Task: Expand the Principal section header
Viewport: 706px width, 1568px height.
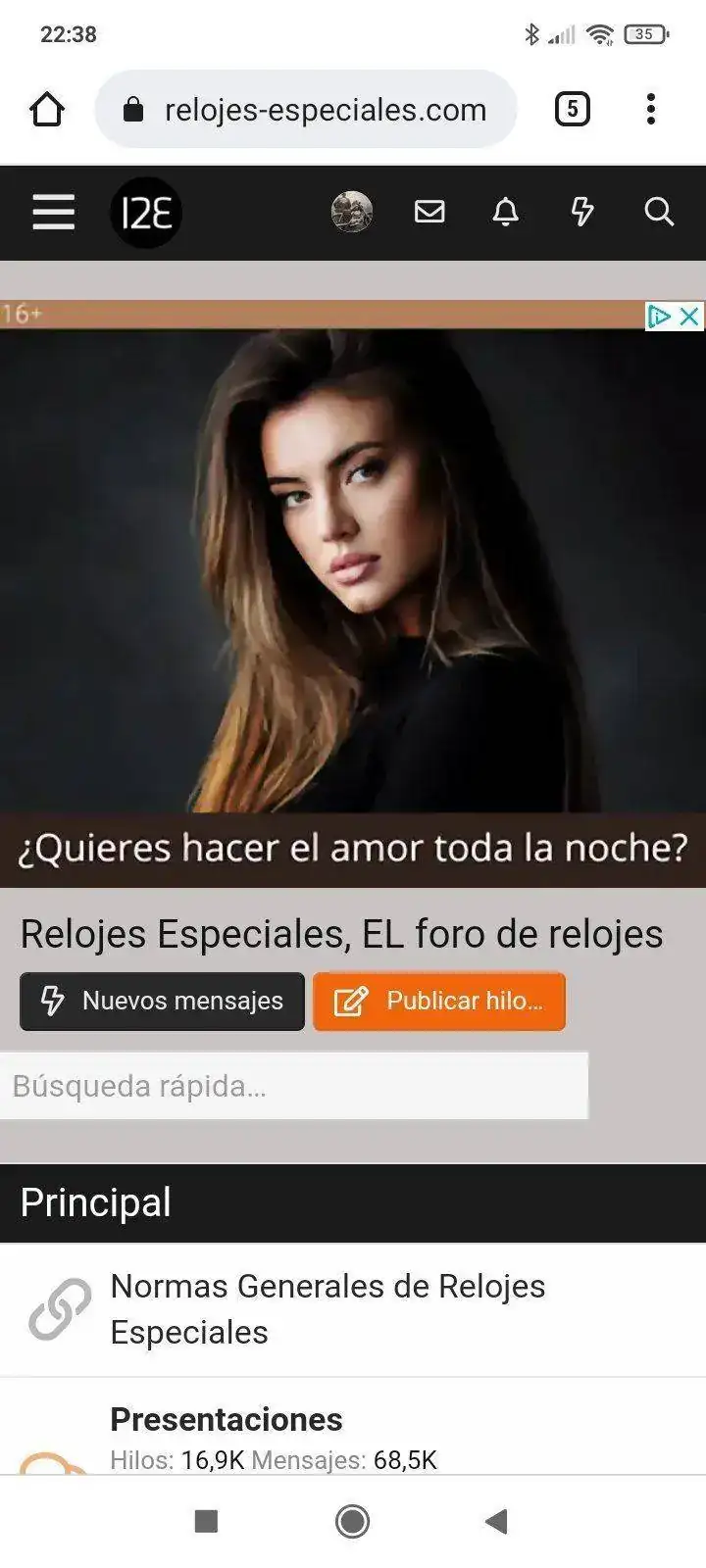Action: click(95, 1202)
